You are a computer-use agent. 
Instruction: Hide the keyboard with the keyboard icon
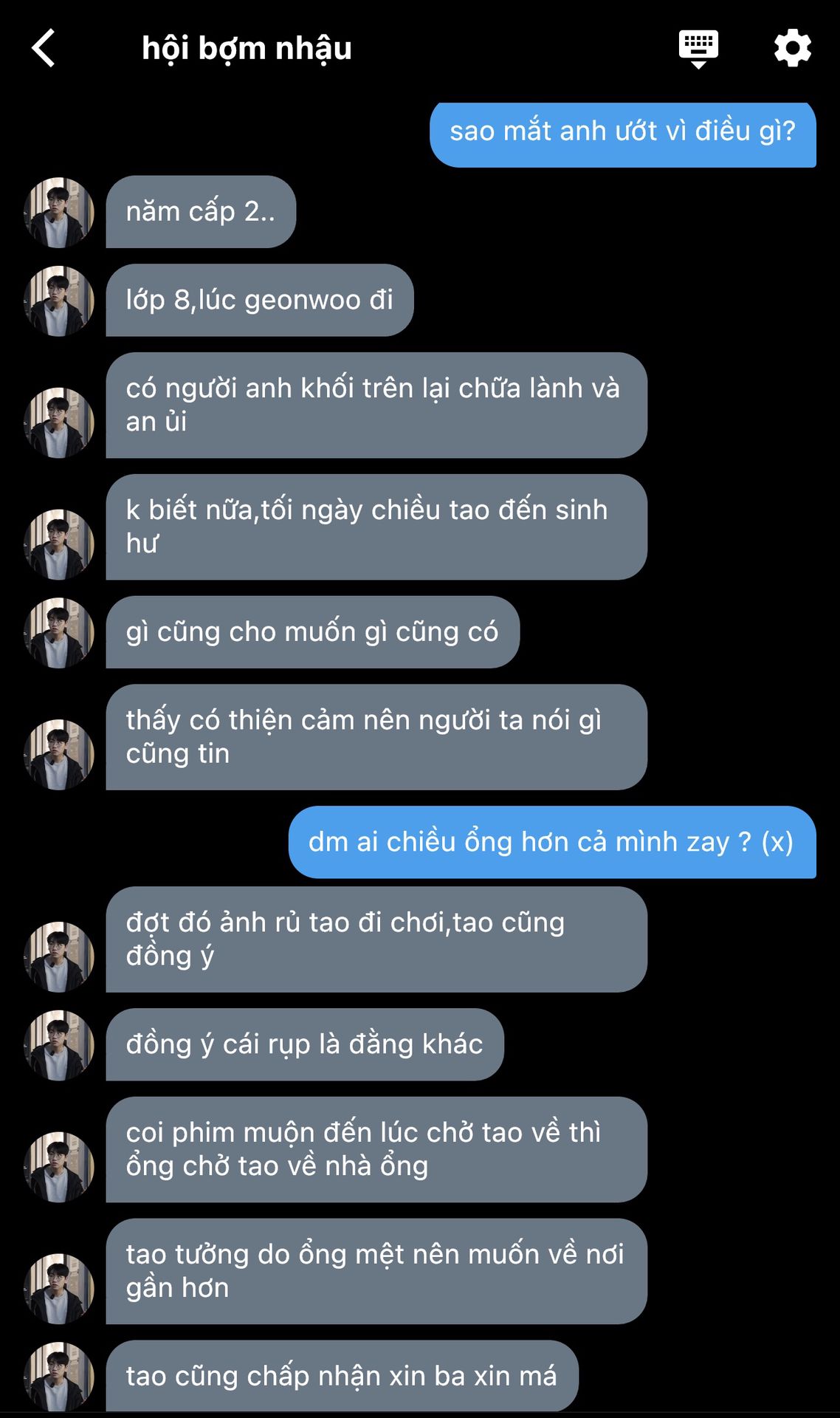point(698,49)
